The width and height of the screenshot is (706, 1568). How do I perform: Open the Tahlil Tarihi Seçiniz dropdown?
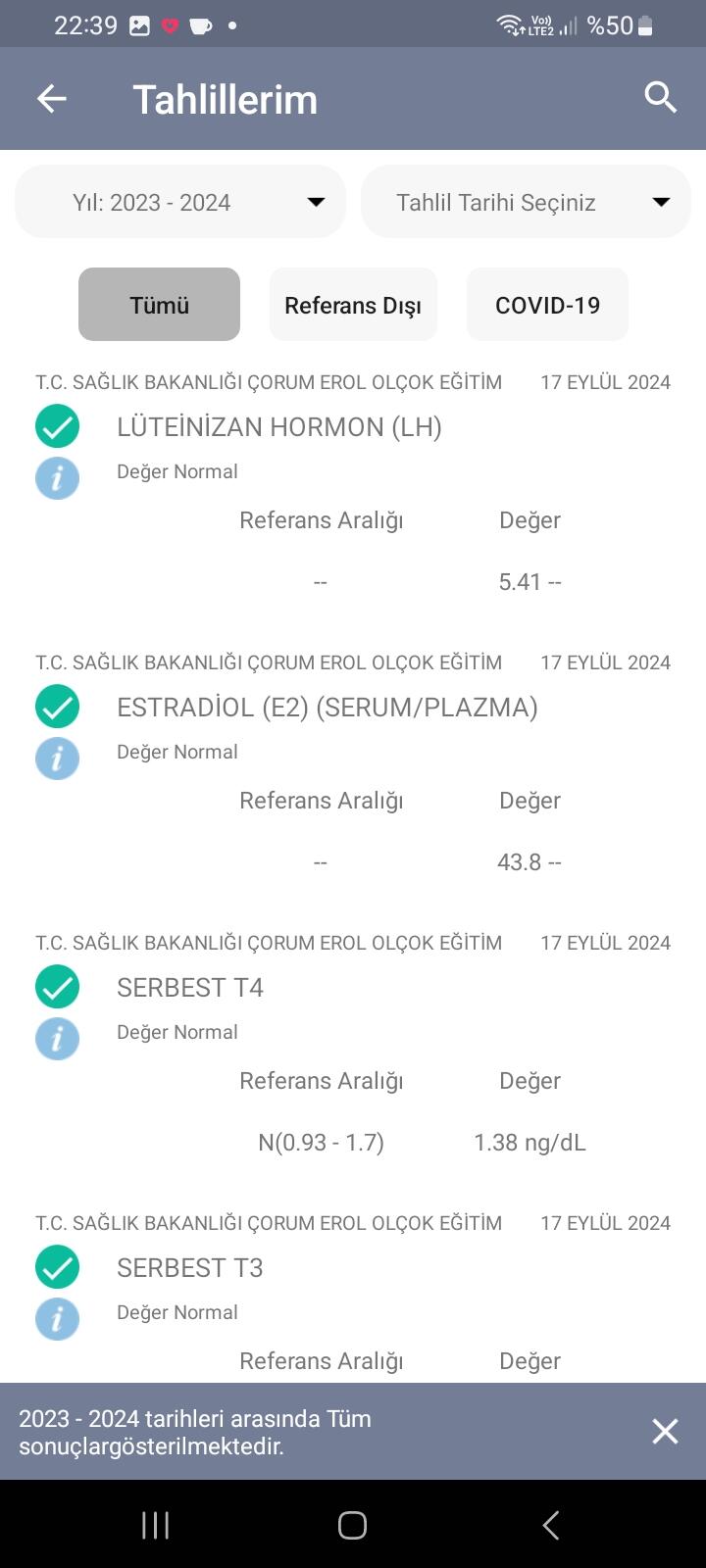click(x=527, y=202)
